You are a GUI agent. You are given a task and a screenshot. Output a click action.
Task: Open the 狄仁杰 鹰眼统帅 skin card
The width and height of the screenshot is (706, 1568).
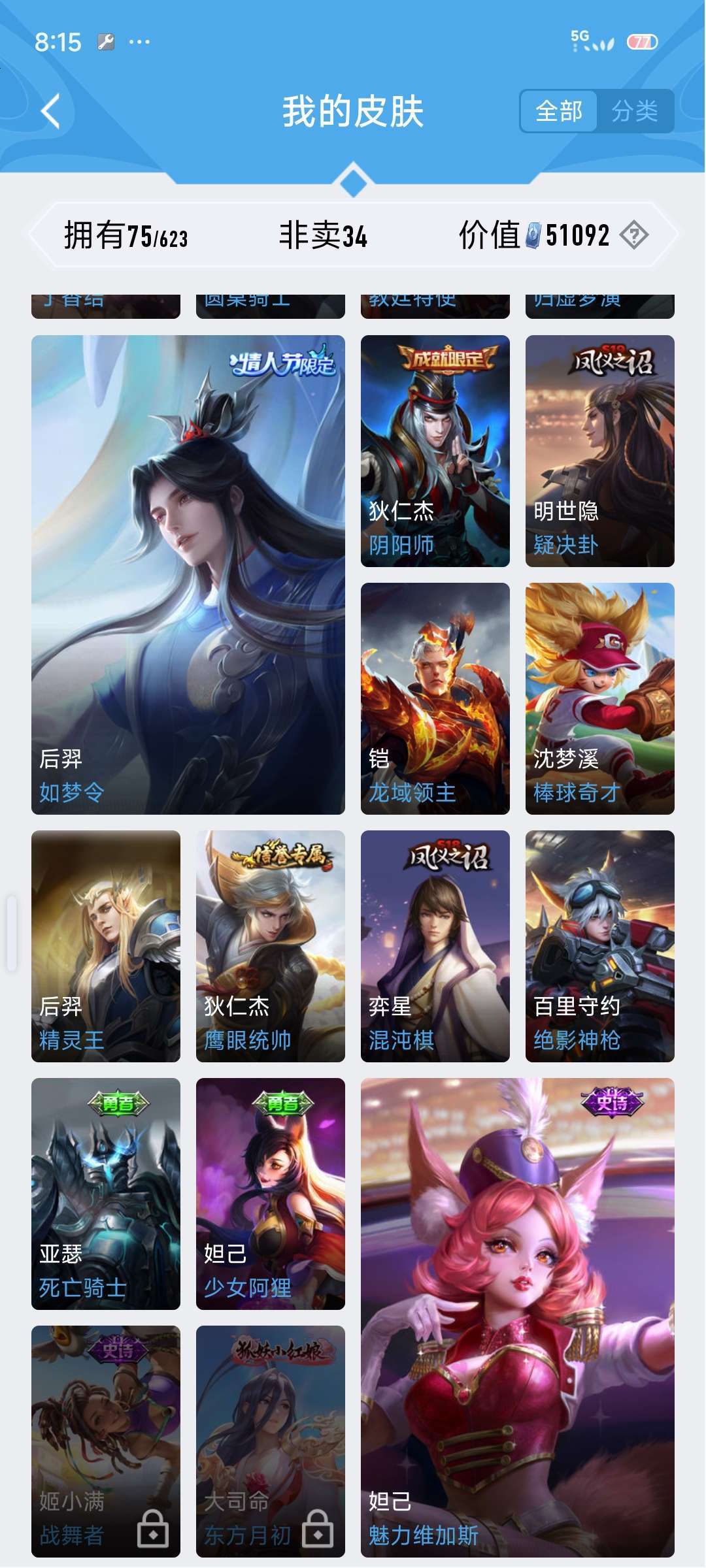271,946
